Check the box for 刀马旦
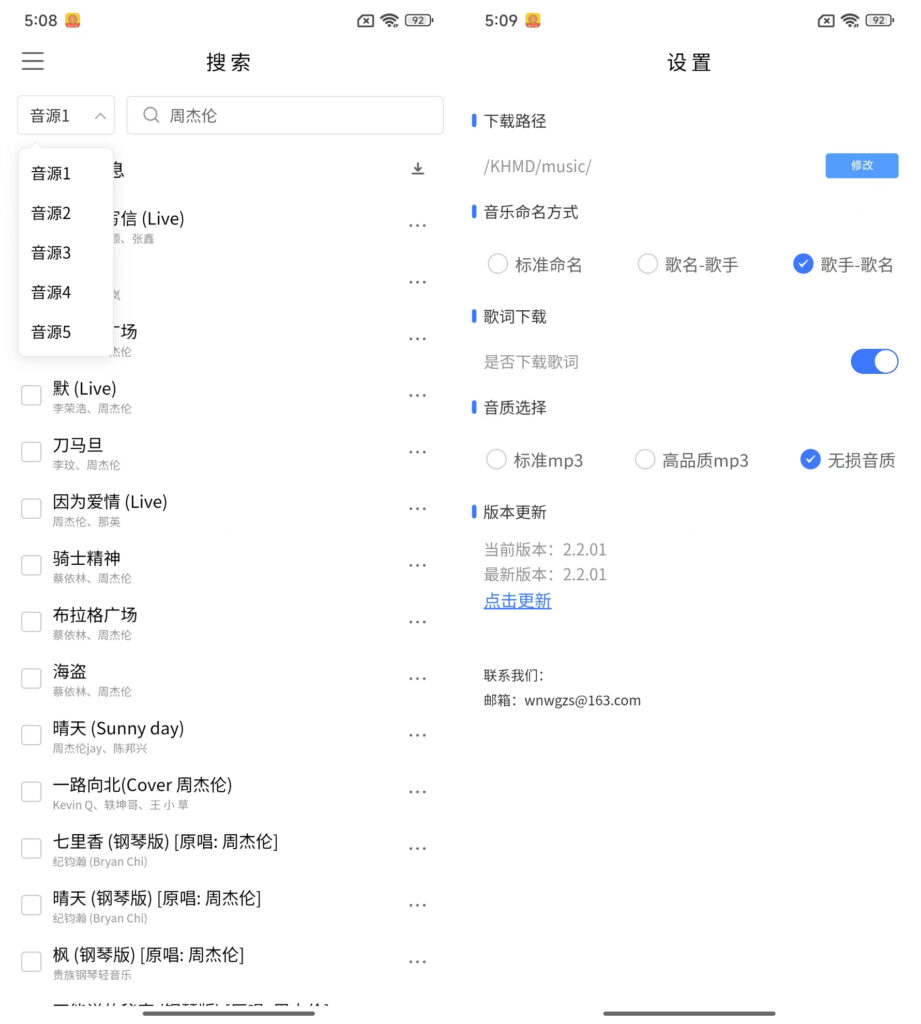The image size is (921, 1024). pyautogui.click(x=31, y=452)
